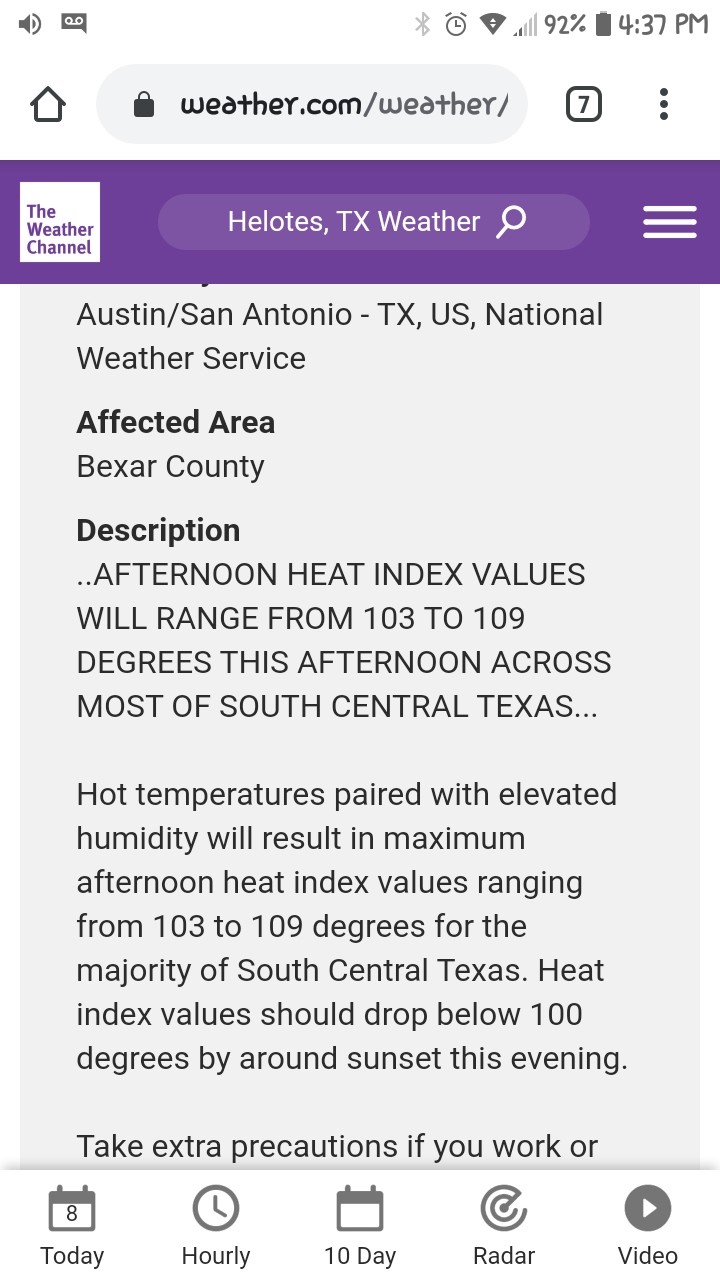Open the Video tab

(x=648, y=1226)
